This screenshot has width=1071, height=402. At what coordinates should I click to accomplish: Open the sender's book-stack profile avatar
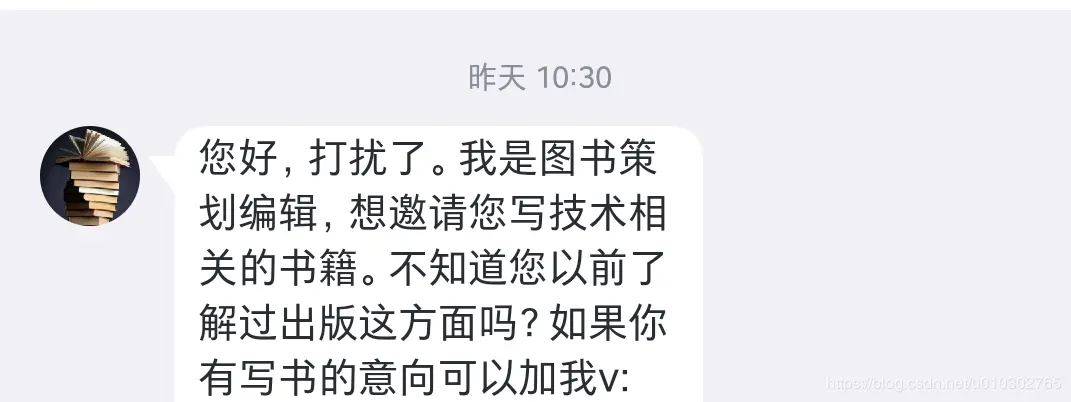(x=90, y=176)
